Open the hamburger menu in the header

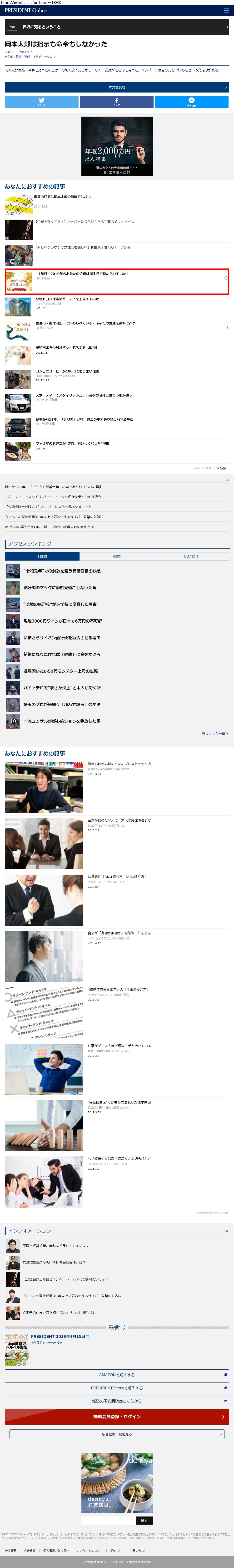(227, 10)
